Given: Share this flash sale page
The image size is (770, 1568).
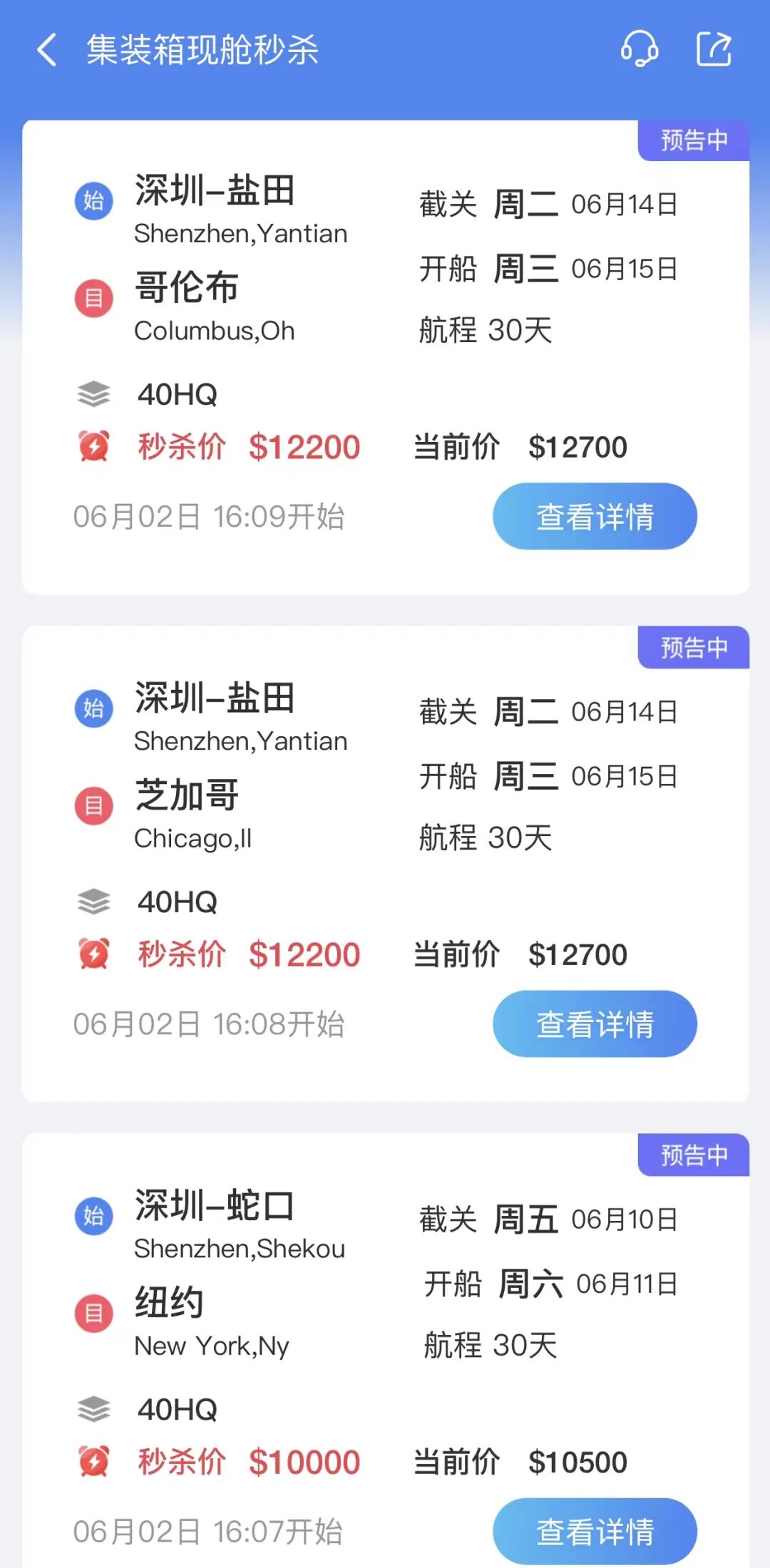Looking at the screenshot, I should tap(714, 50).
